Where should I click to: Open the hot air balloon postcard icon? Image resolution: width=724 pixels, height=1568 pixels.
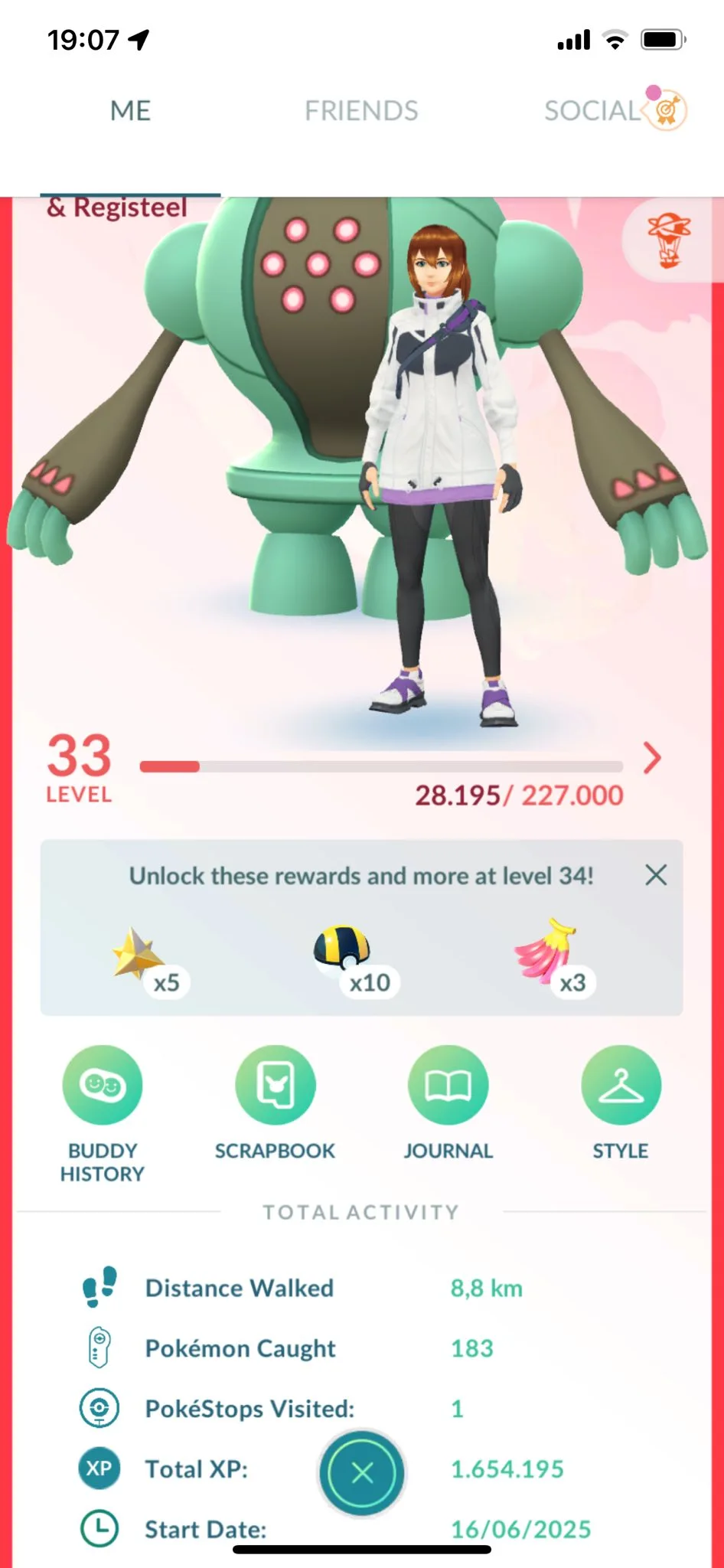(668, 241)
